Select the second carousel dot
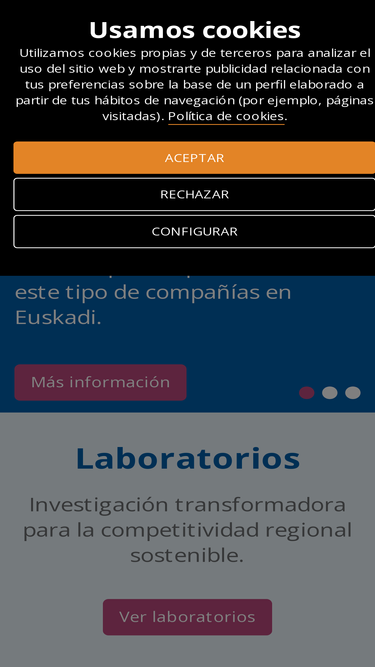This screenshot has width=375, height=667. (x=330, y=393)
